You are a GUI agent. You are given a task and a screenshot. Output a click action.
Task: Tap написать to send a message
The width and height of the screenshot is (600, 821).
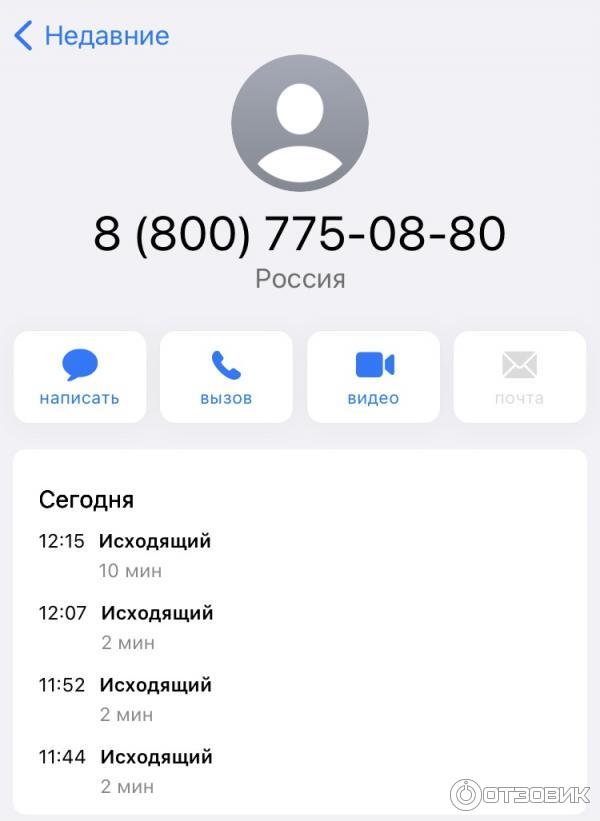point(80,377)
